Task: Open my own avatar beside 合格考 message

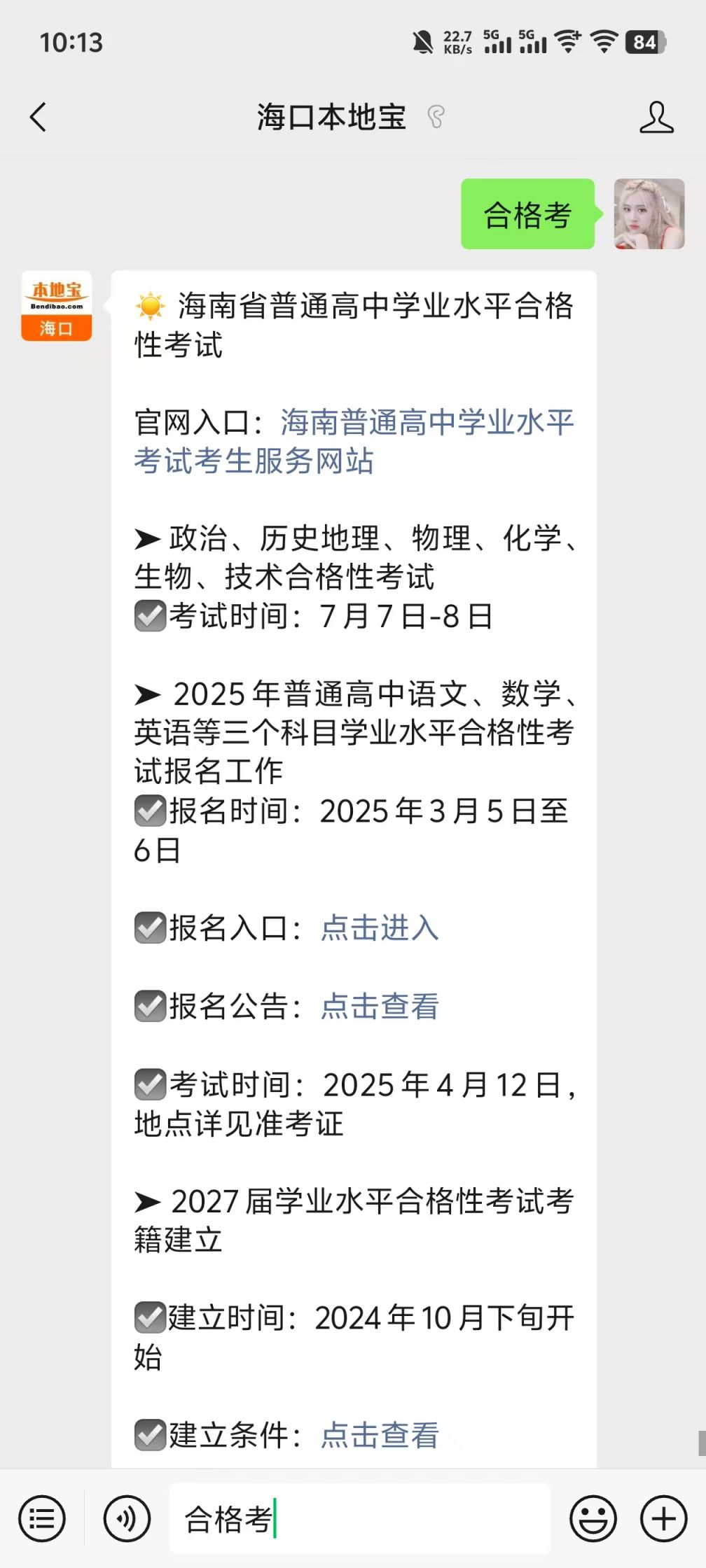Action: [649, 213]
